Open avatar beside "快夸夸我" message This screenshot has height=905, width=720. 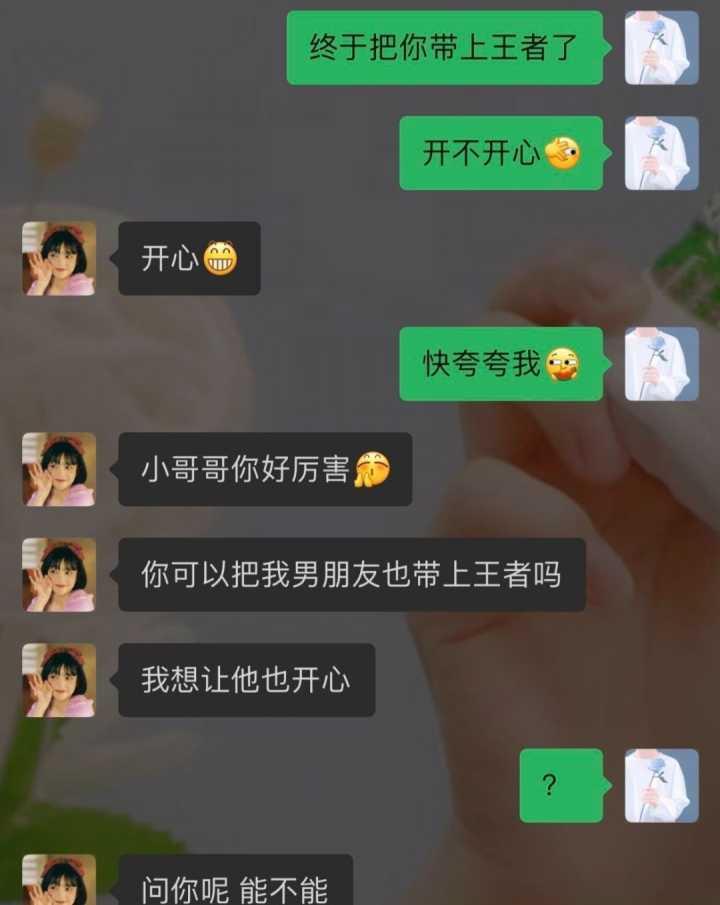[x=661, y=364]
